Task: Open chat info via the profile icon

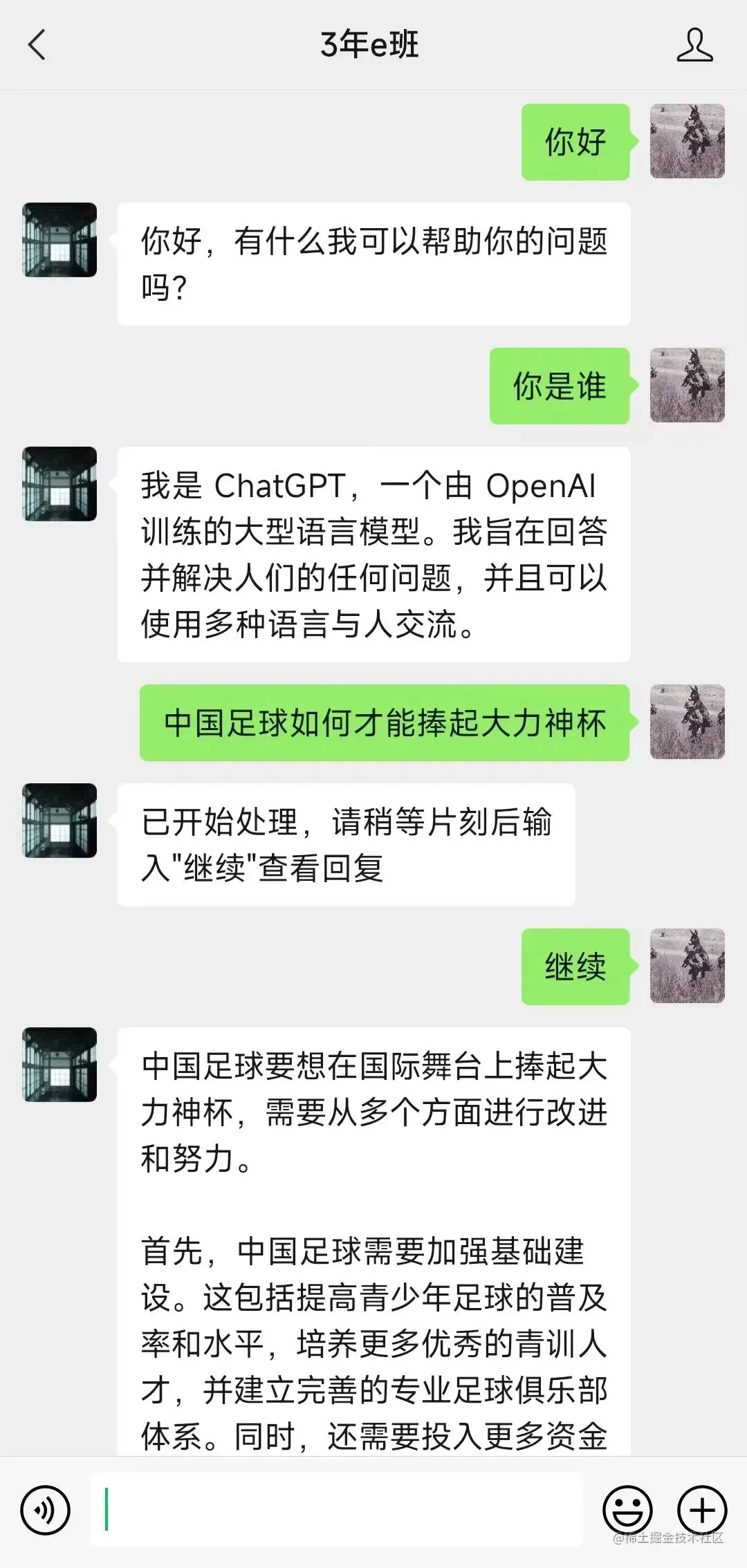Action: [x=694, y=46]
